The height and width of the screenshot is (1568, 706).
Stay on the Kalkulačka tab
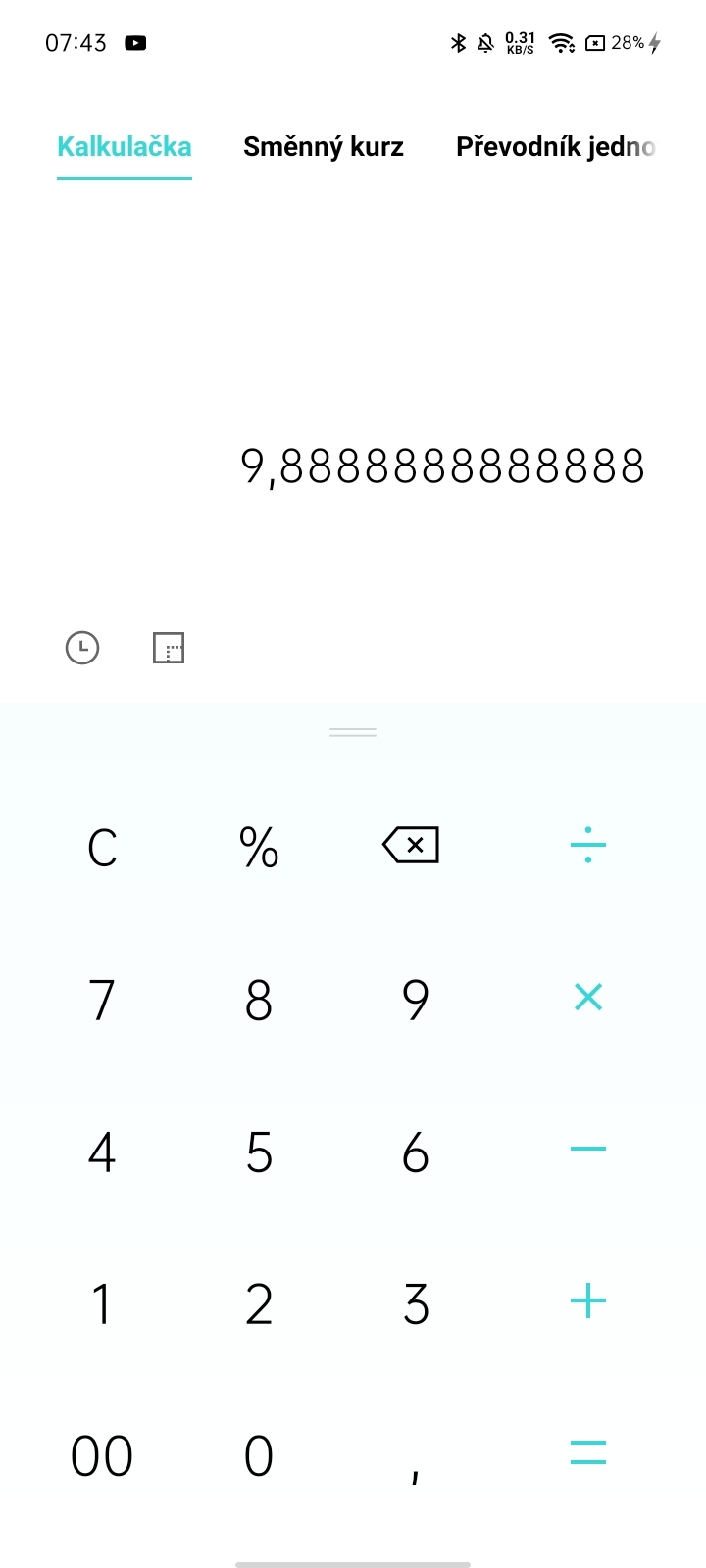pos(125,146)
